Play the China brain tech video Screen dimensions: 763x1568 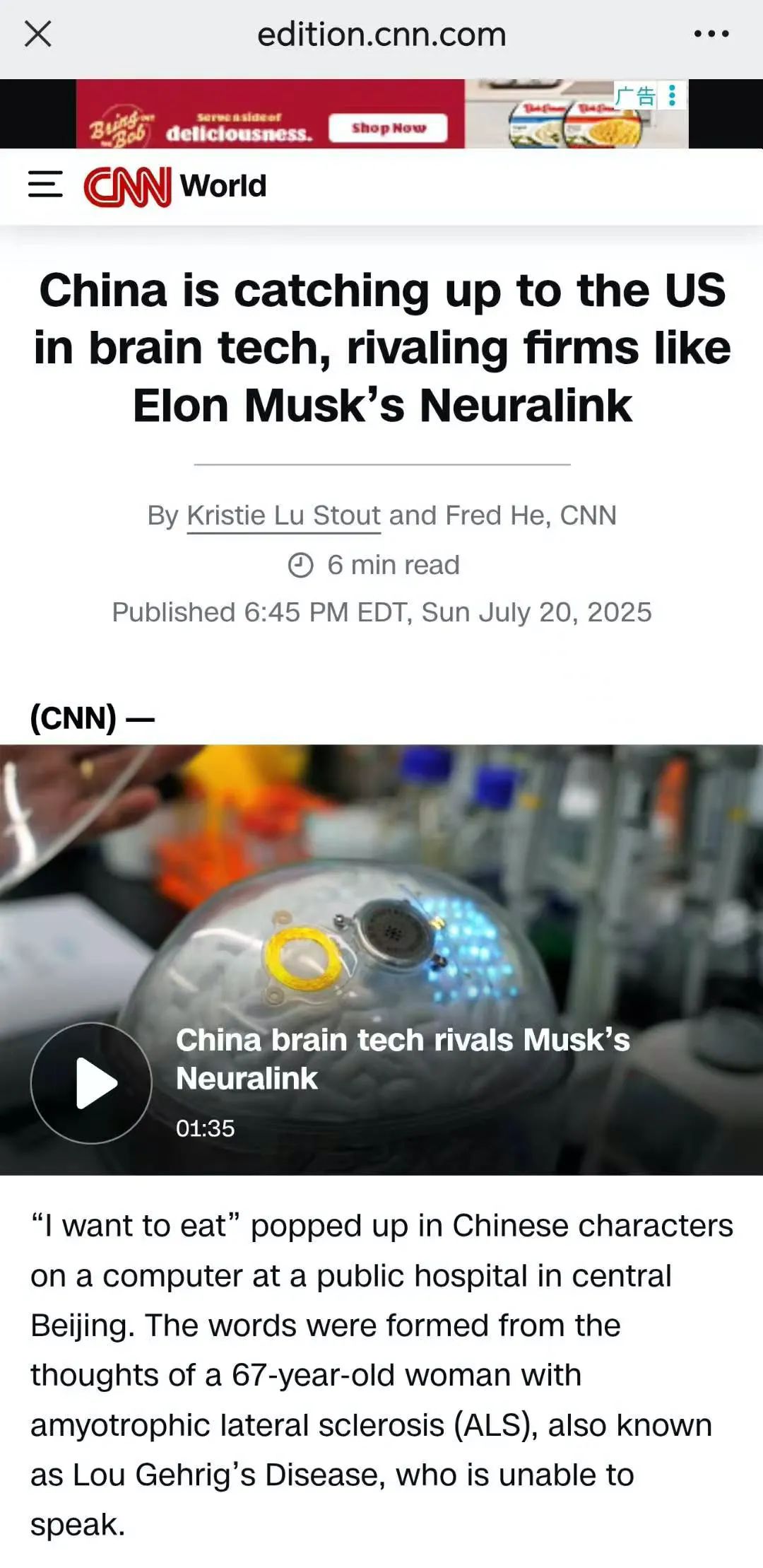[x=92, y=1082]
